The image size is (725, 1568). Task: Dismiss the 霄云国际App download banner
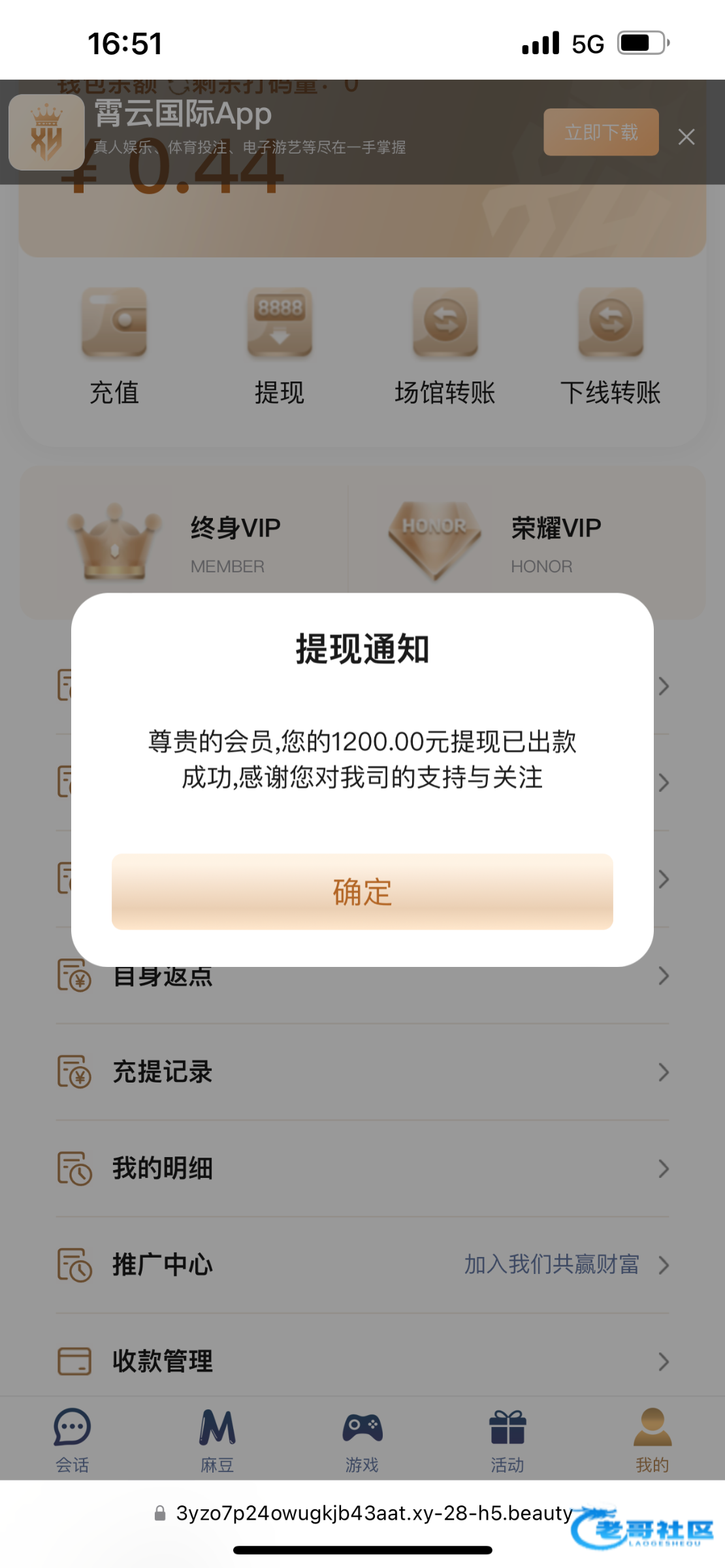click(686, 137)
